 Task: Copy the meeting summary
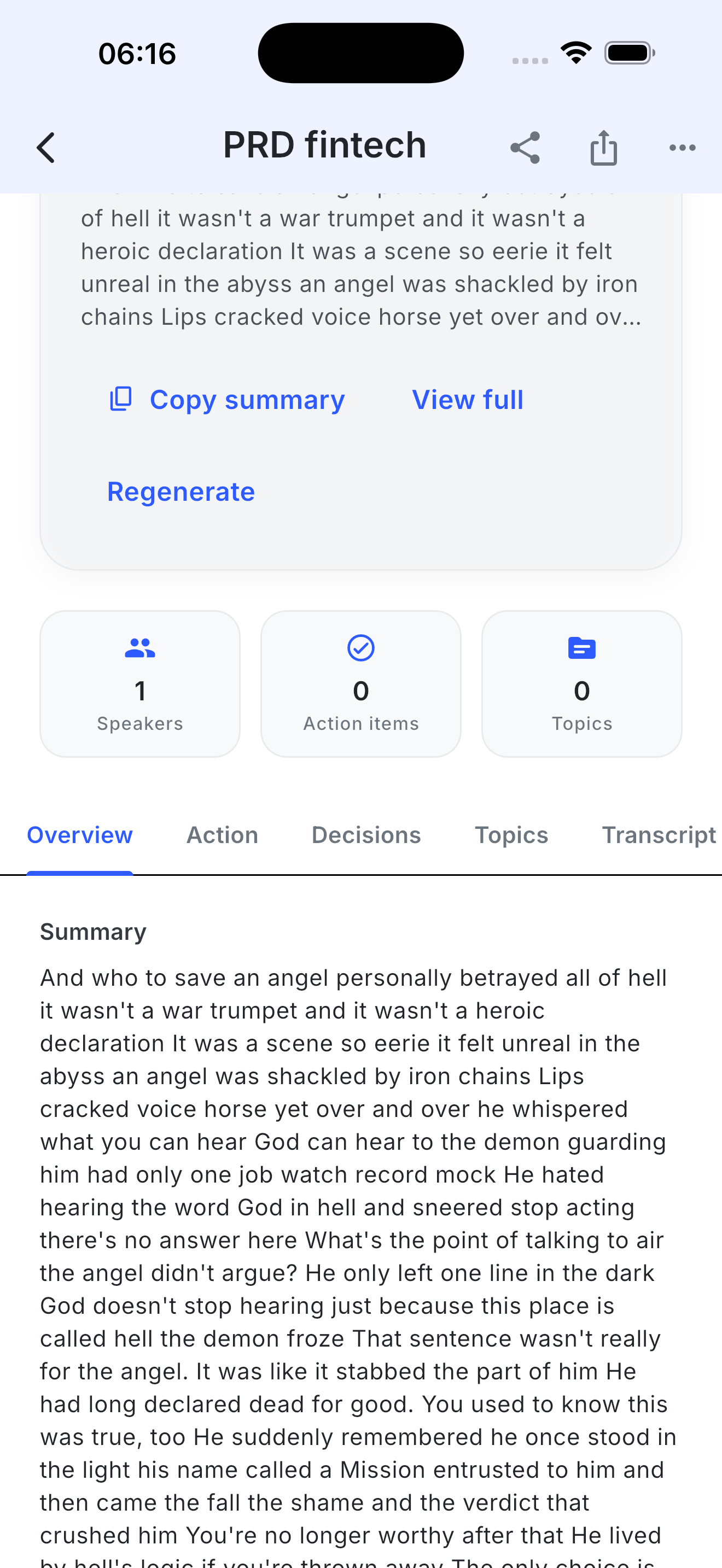[246, 399]
